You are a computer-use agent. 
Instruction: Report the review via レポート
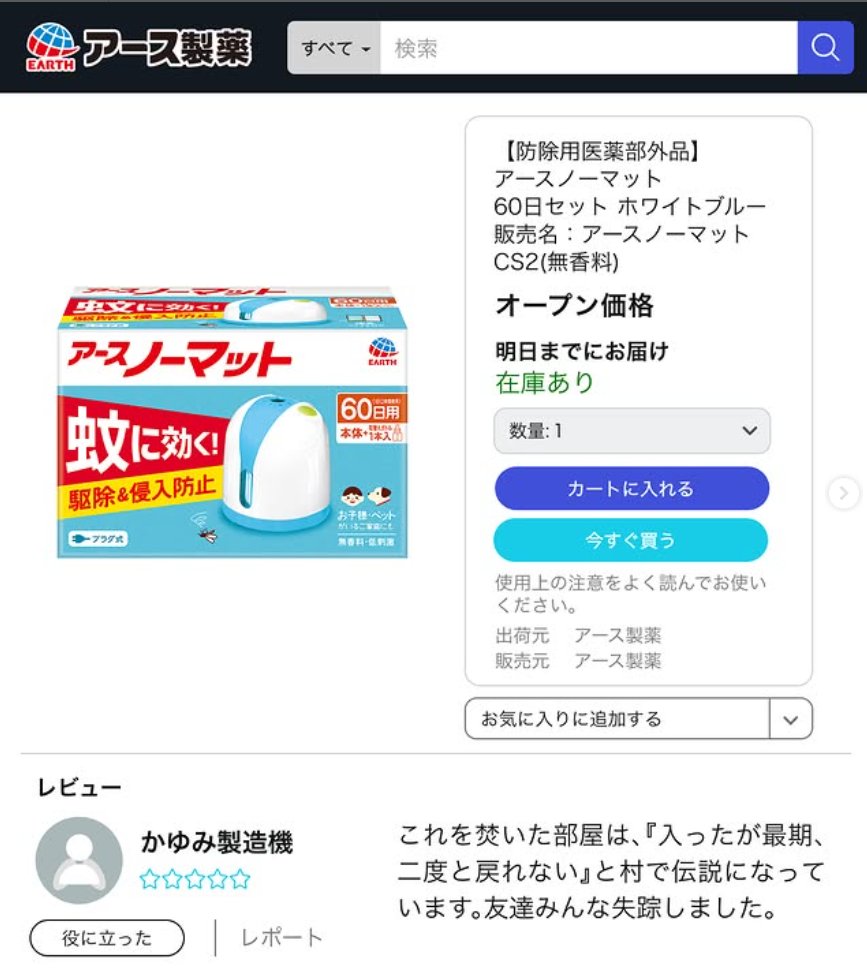tap(282, 938)
